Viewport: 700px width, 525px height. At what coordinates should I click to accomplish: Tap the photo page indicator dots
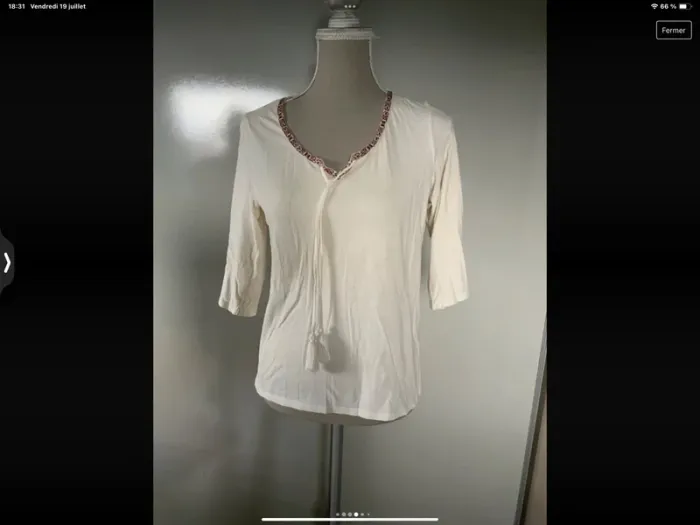click(351, 514)
